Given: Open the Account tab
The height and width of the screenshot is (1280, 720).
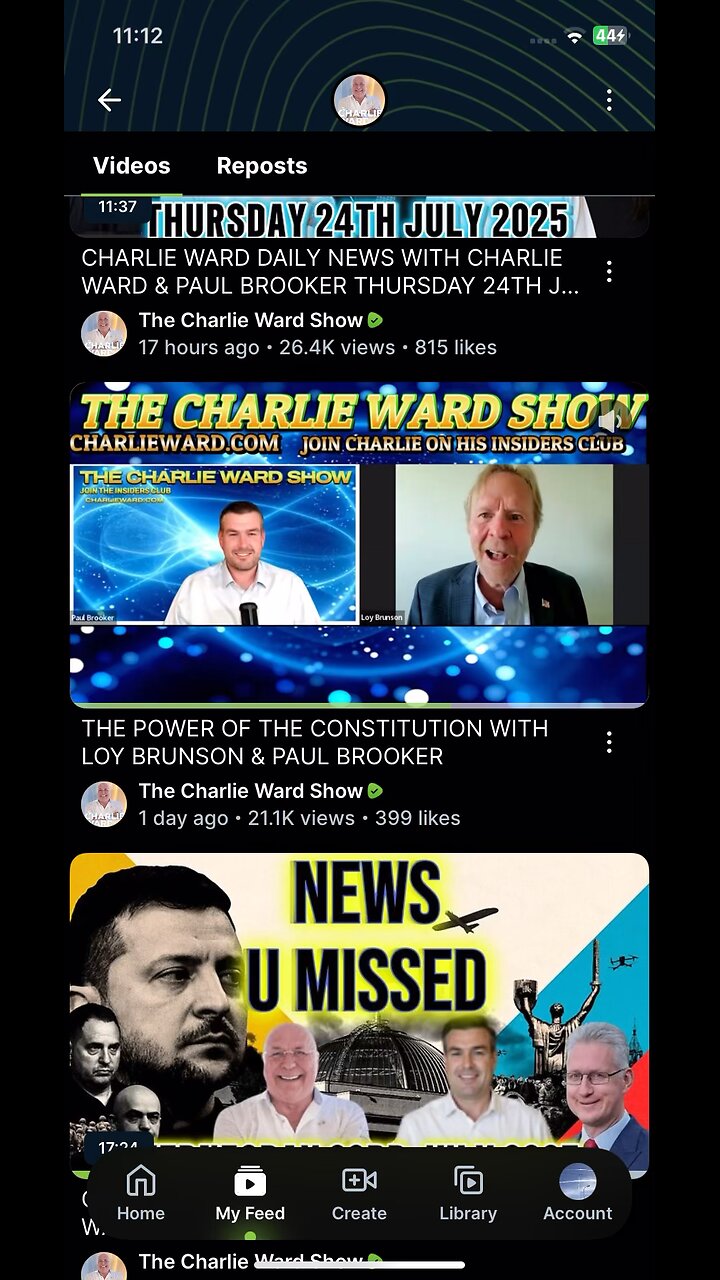Looking at the screenshot, I should (x=577, y=1194).
